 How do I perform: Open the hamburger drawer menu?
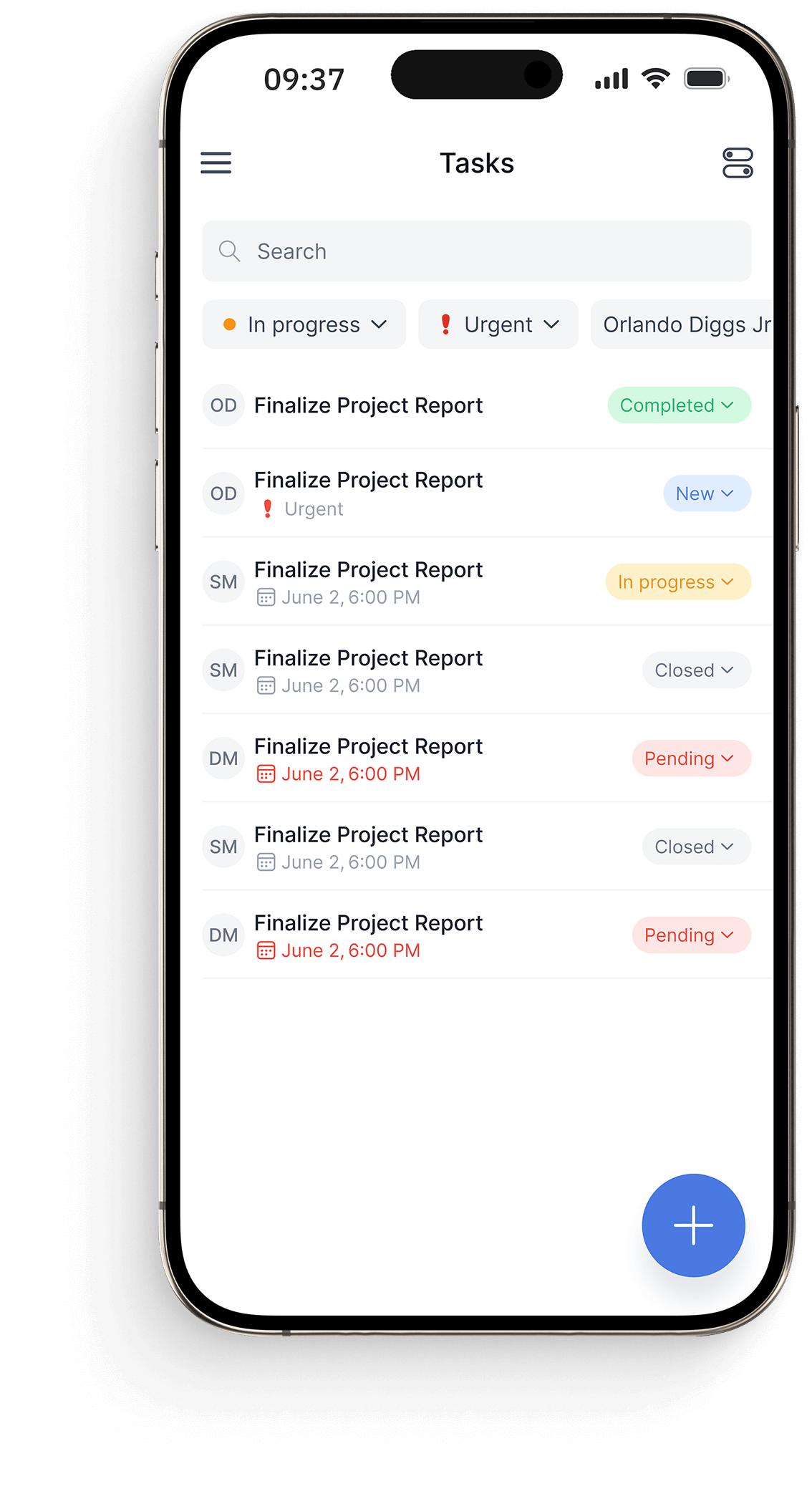click(x=216, y=163)
